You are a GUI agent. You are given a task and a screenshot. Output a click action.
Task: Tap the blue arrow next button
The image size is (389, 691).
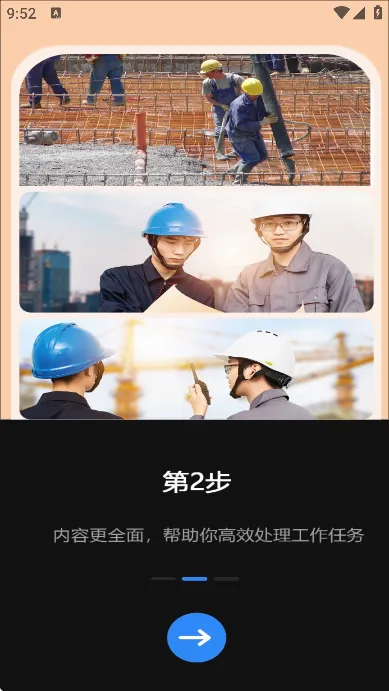[x=196, y=637]
